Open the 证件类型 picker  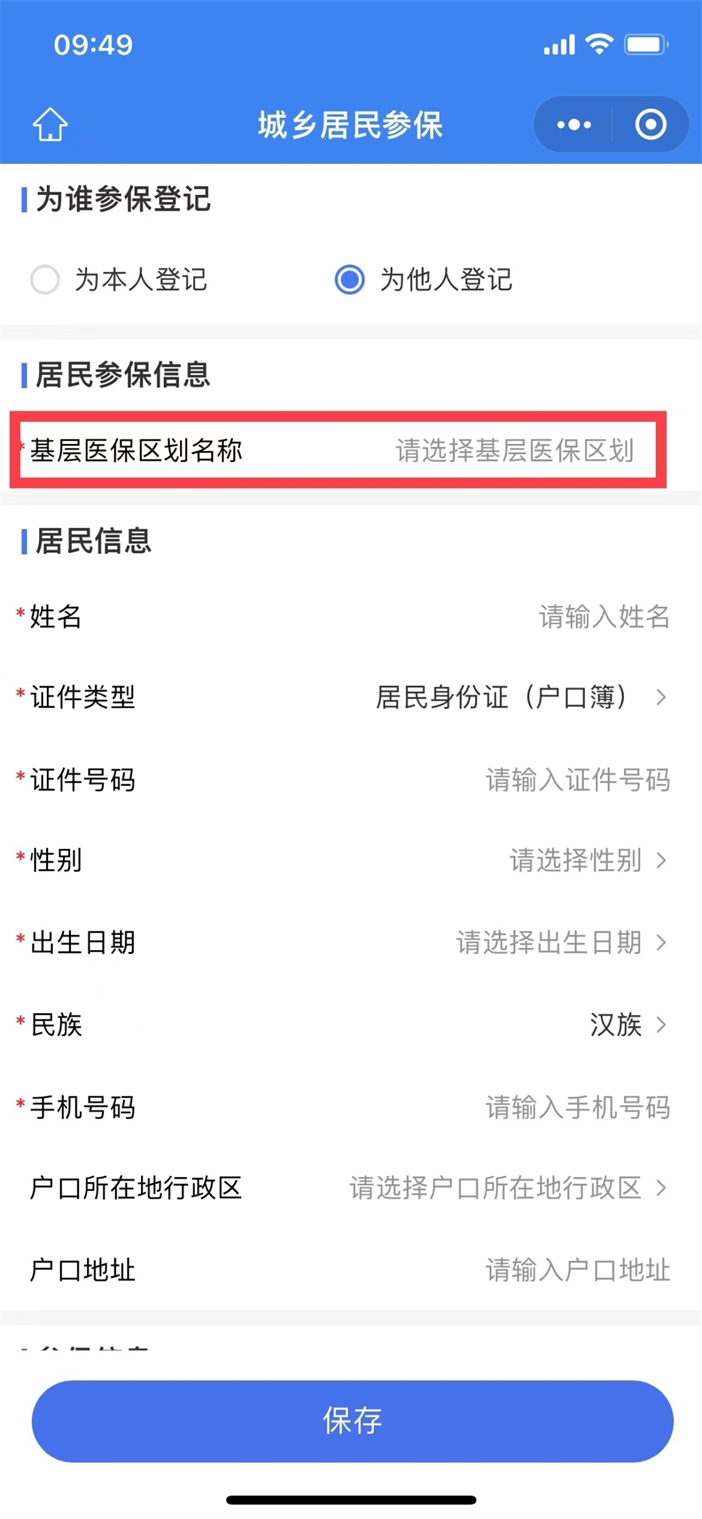coord(520,697)
